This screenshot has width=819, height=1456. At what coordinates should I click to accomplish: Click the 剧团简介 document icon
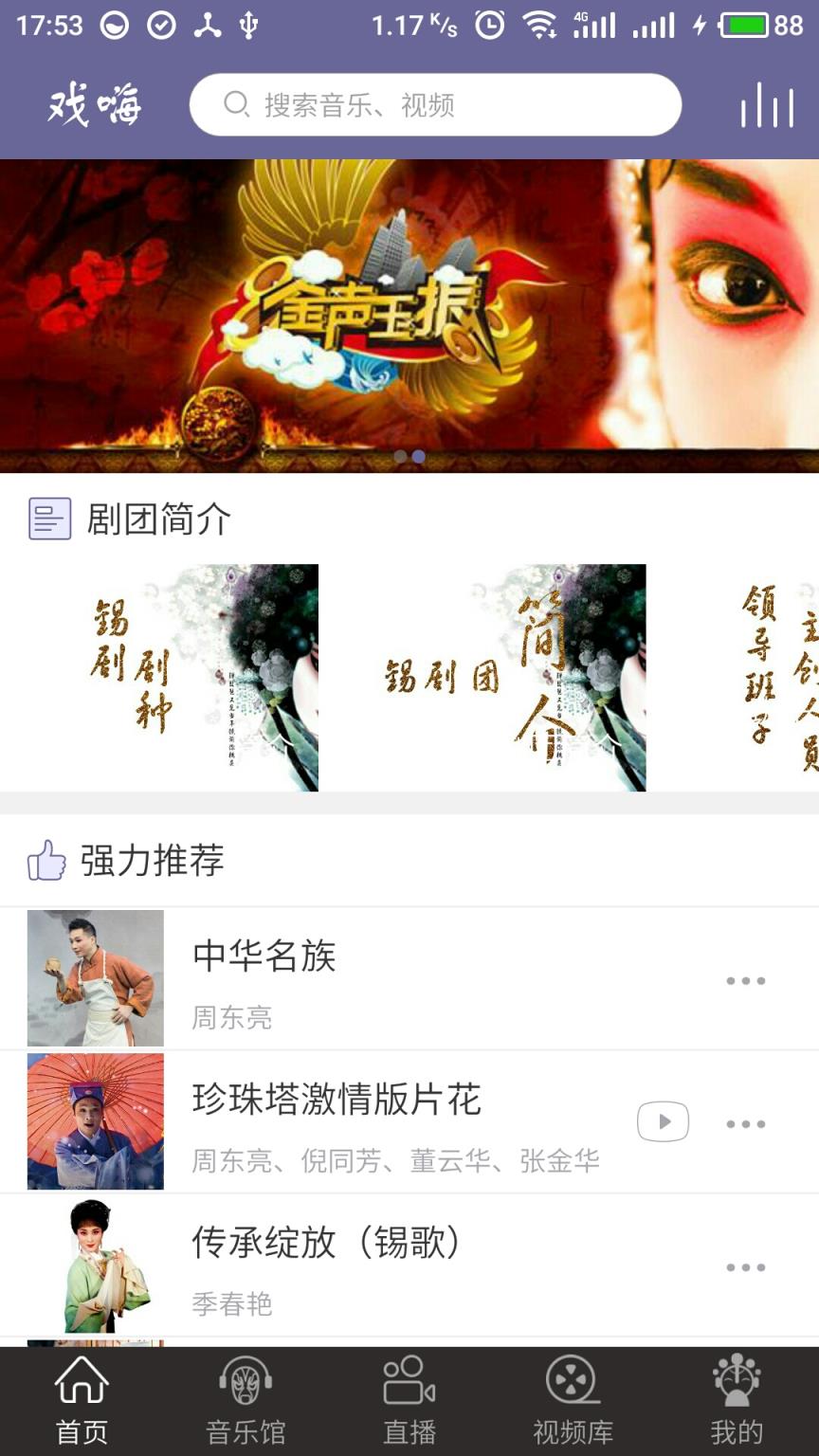[49, 518]
